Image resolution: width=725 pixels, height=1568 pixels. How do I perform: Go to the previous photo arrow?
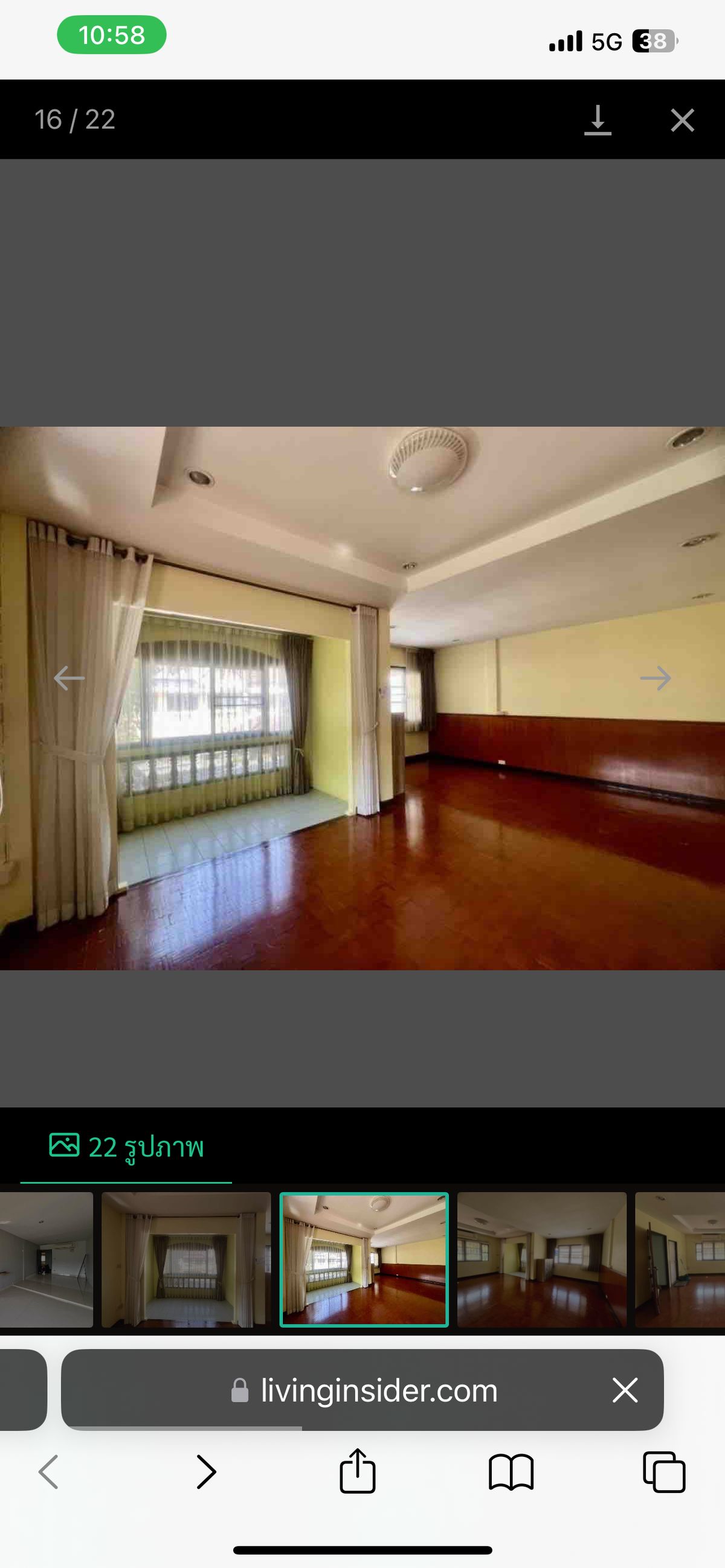click(x=69, y=678)
